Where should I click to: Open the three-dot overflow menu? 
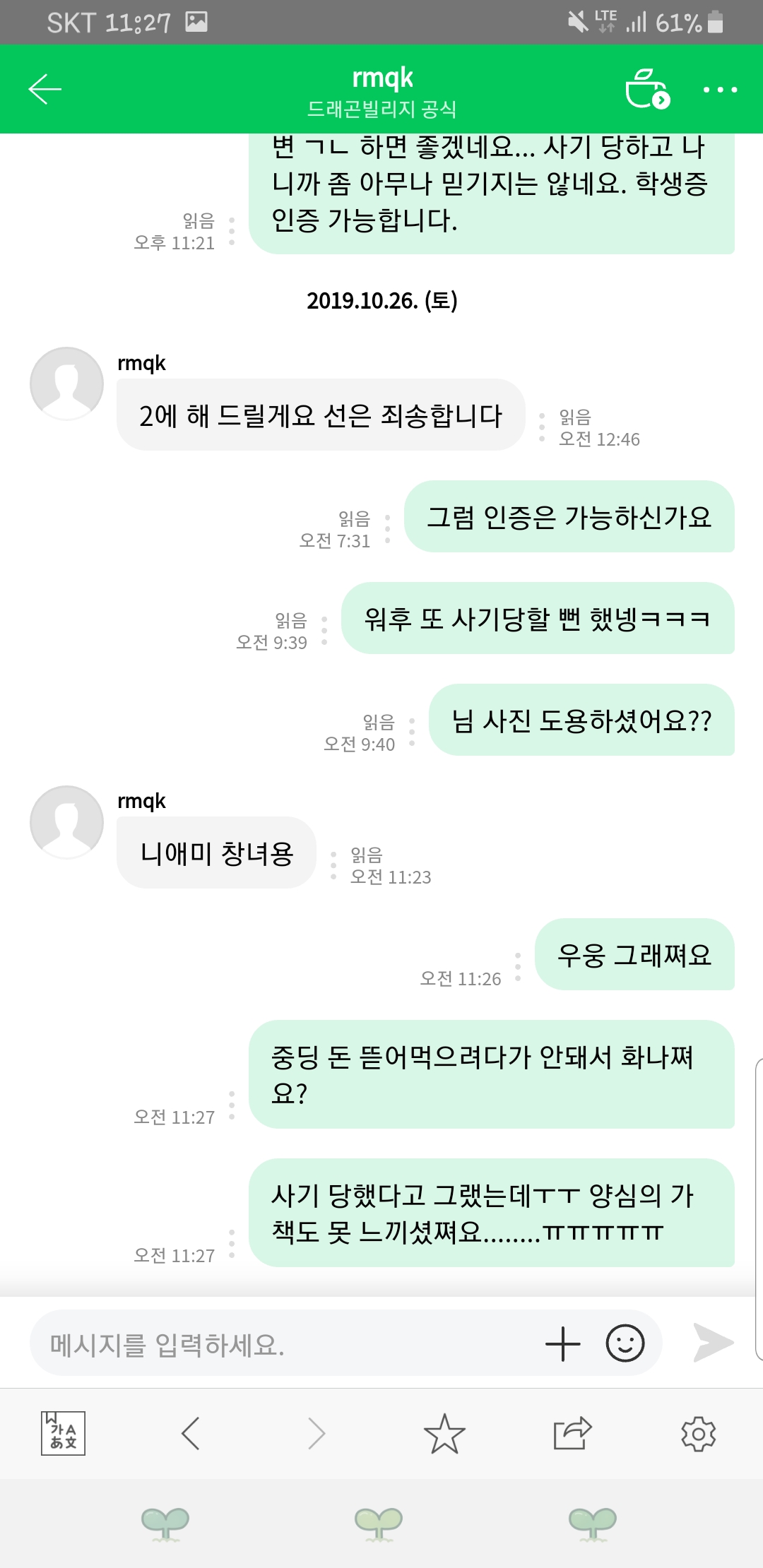[x=720, y=90]
